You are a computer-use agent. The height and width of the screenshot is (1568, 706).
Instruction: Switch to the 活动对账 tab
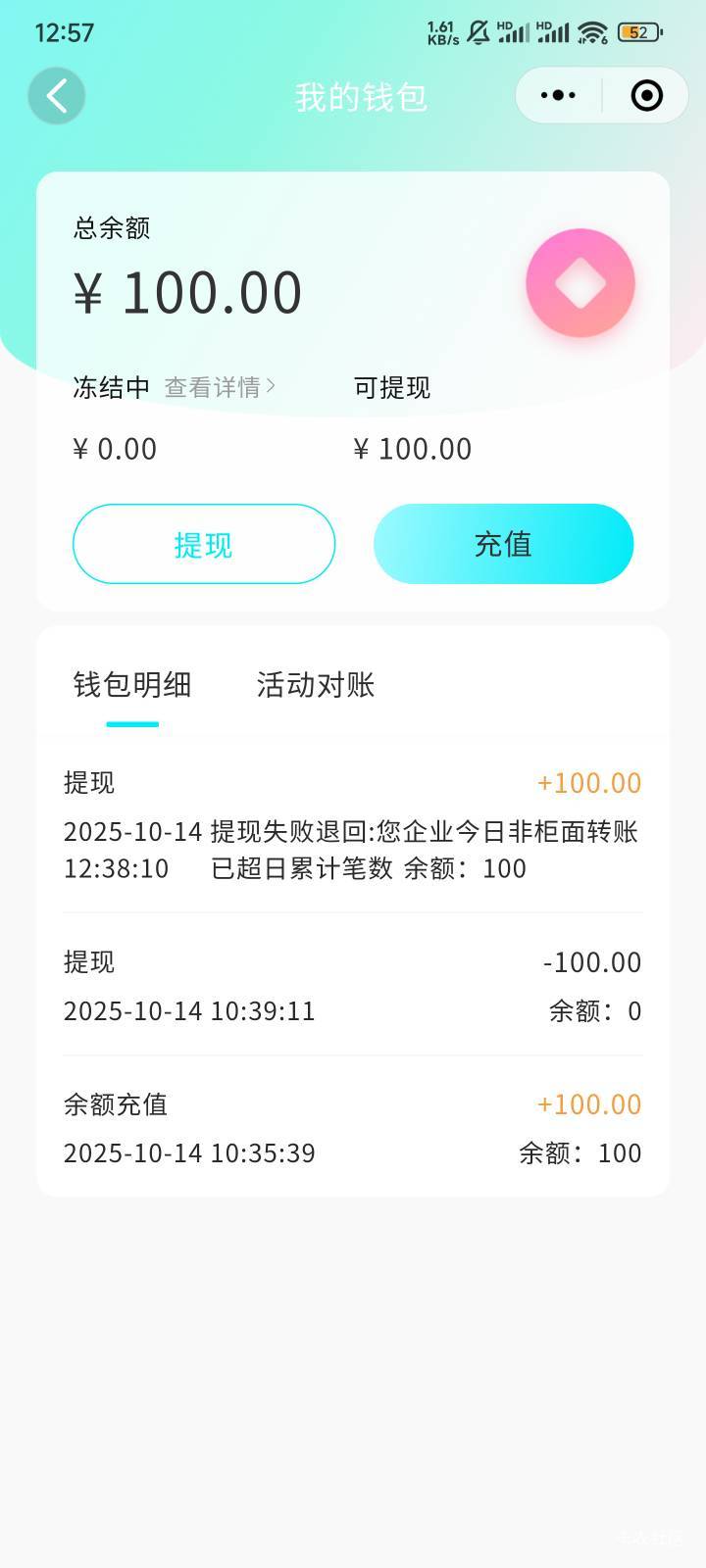316,685
